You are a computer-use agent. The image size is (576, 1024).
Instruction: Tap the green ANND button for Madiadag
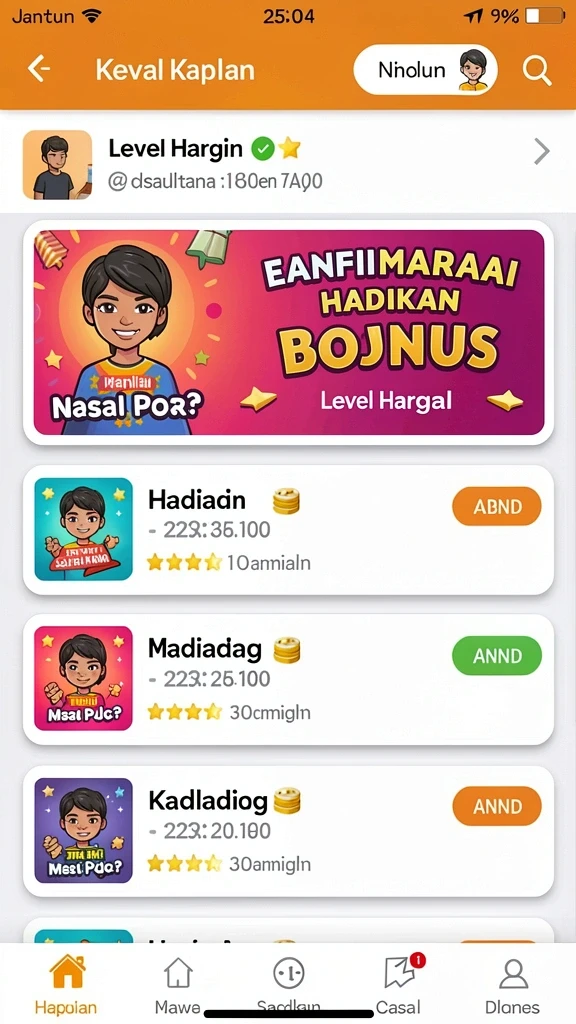point(497,656)
